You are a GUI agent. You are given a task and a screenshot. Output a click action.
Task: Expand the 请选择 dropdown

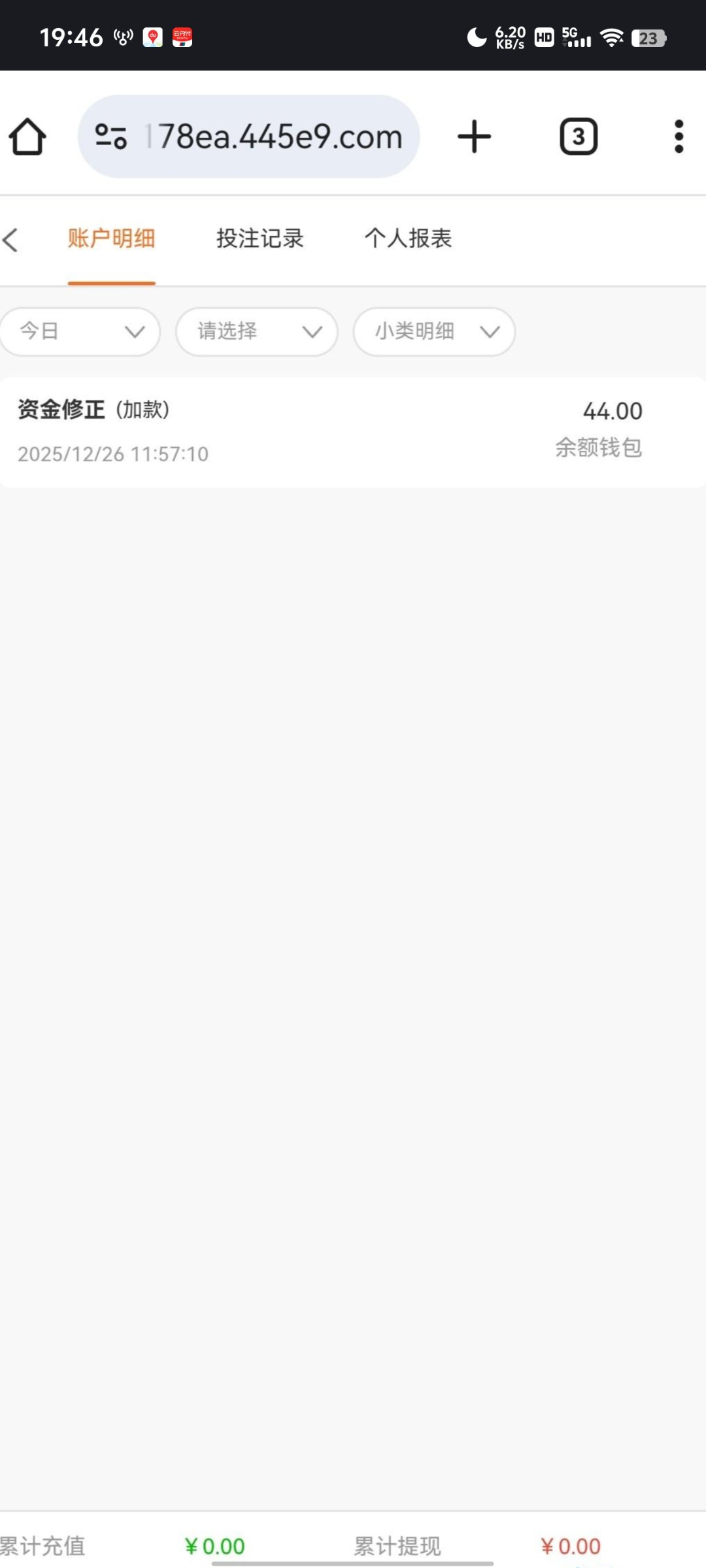coord(257,332)
